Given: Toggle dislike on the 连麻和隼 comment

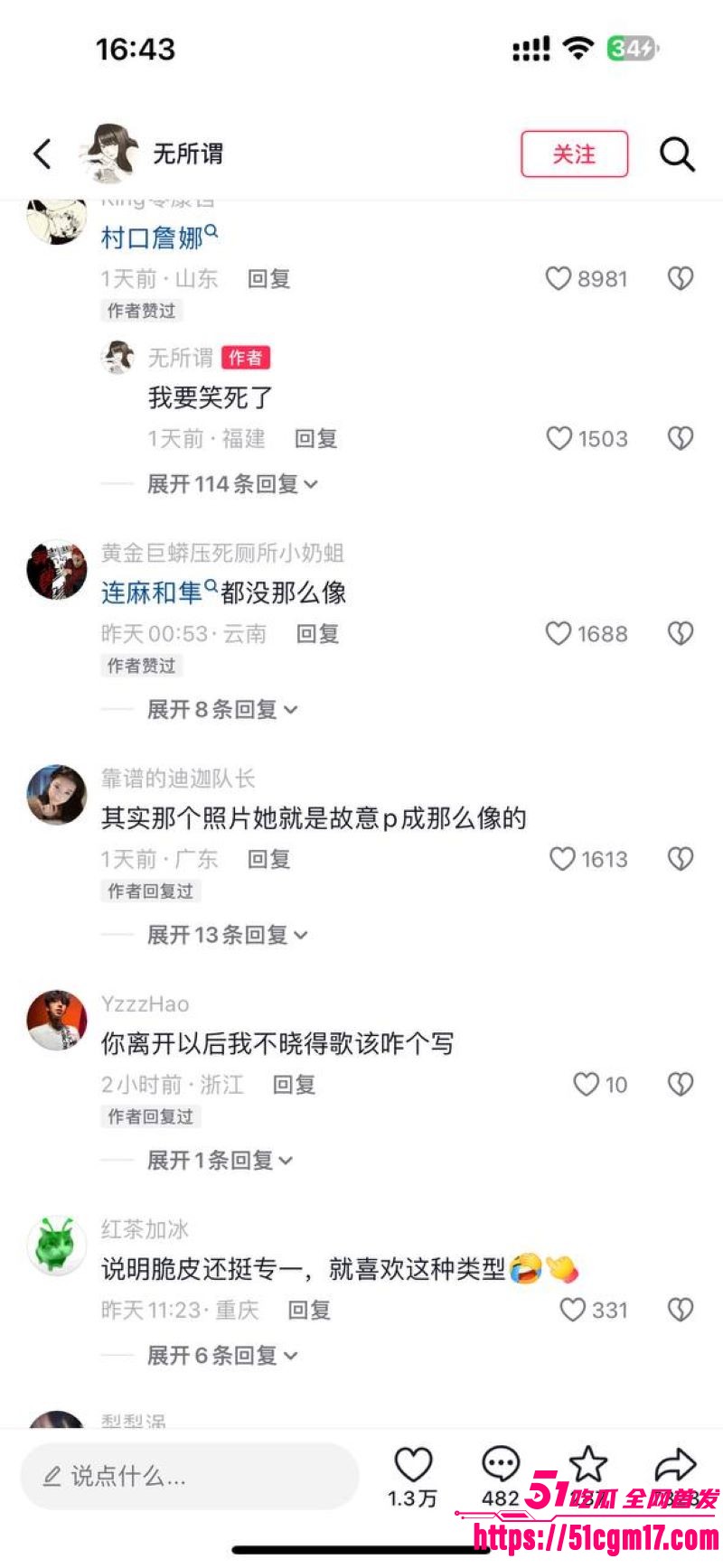Looking at the screenshot, I should 680,633.
